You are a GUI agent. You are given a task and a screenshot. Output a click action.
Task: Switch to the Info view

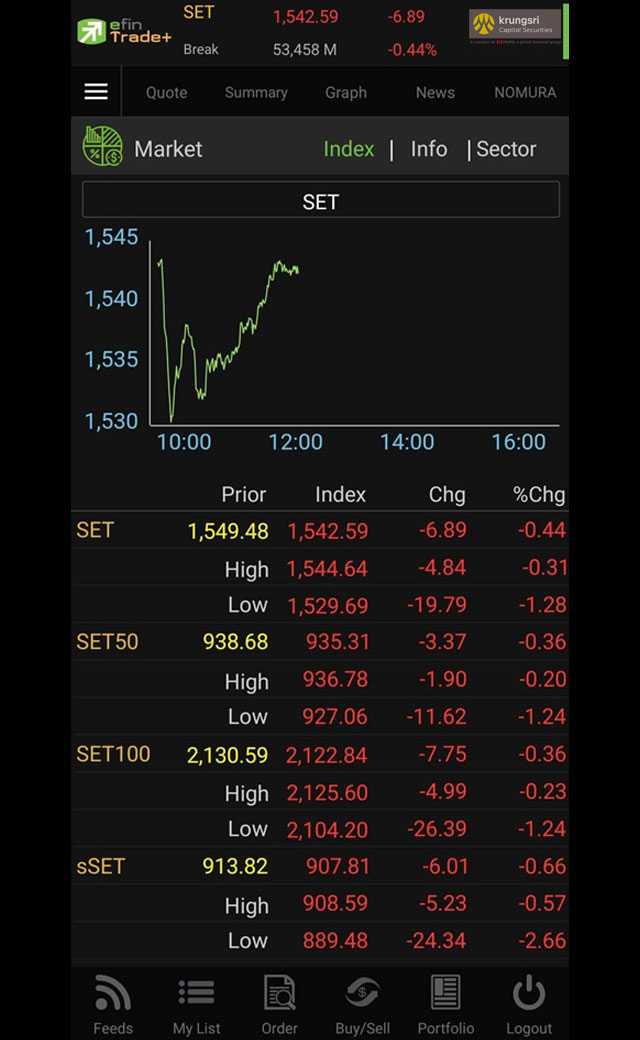pos(428,149)
